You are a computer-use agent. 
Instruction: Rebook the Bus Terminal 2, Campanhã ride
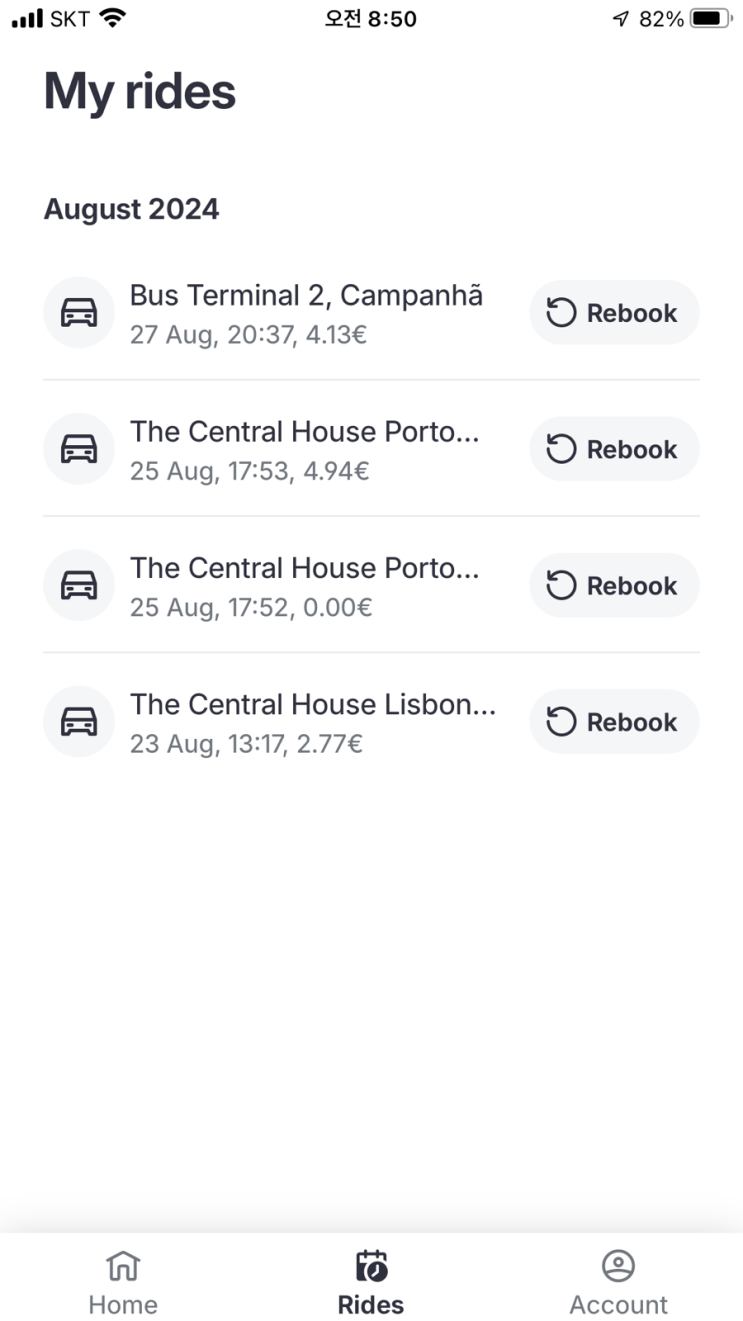(613, 313)
